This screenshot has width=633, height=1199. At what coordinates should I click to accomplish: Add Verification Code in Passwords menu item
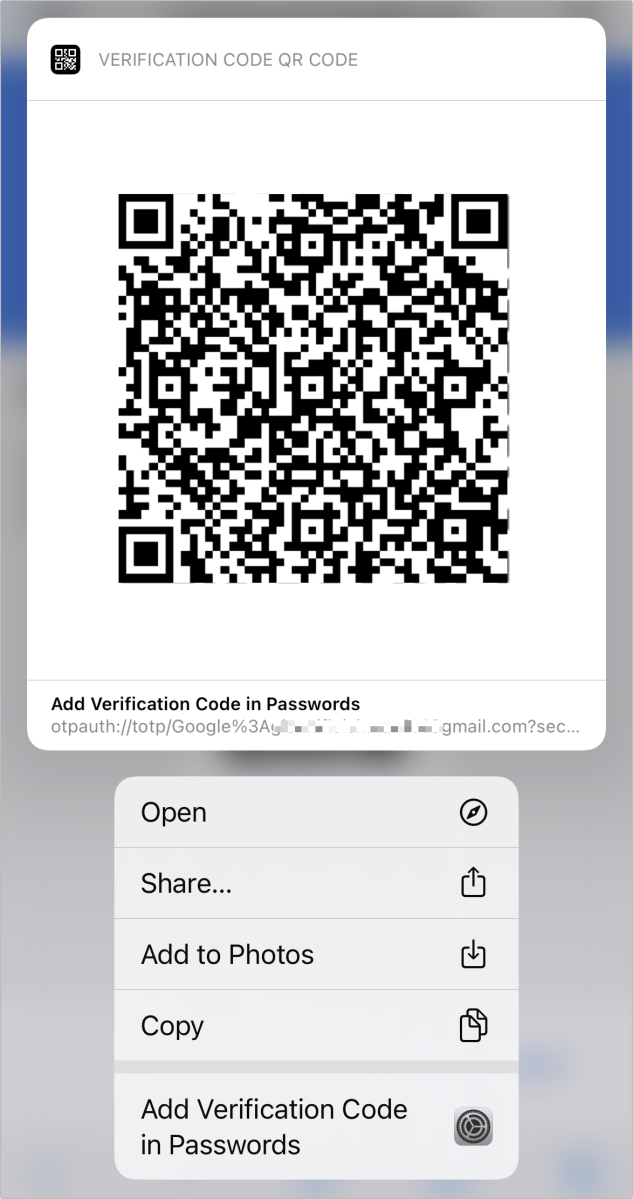[x=315, y=1126]
